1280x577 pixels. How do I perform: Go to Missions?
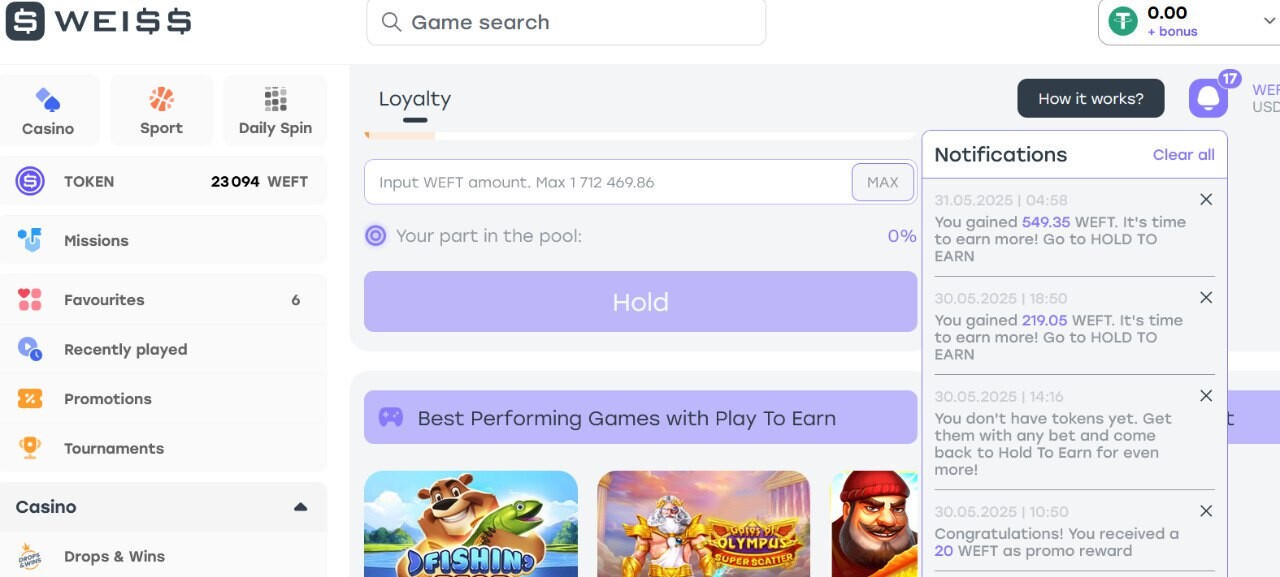click(163, 240)
